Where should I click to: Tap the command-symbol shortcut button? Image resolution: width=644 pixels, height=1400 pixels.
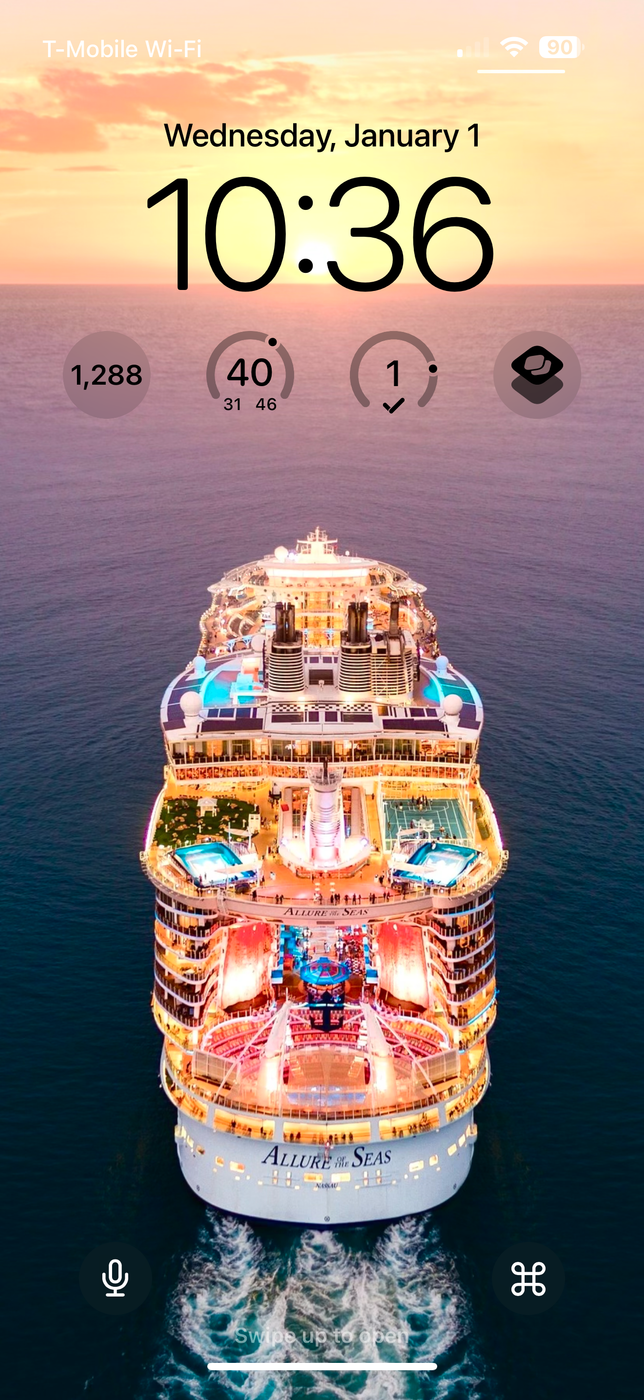click(x=528, y=1278)
